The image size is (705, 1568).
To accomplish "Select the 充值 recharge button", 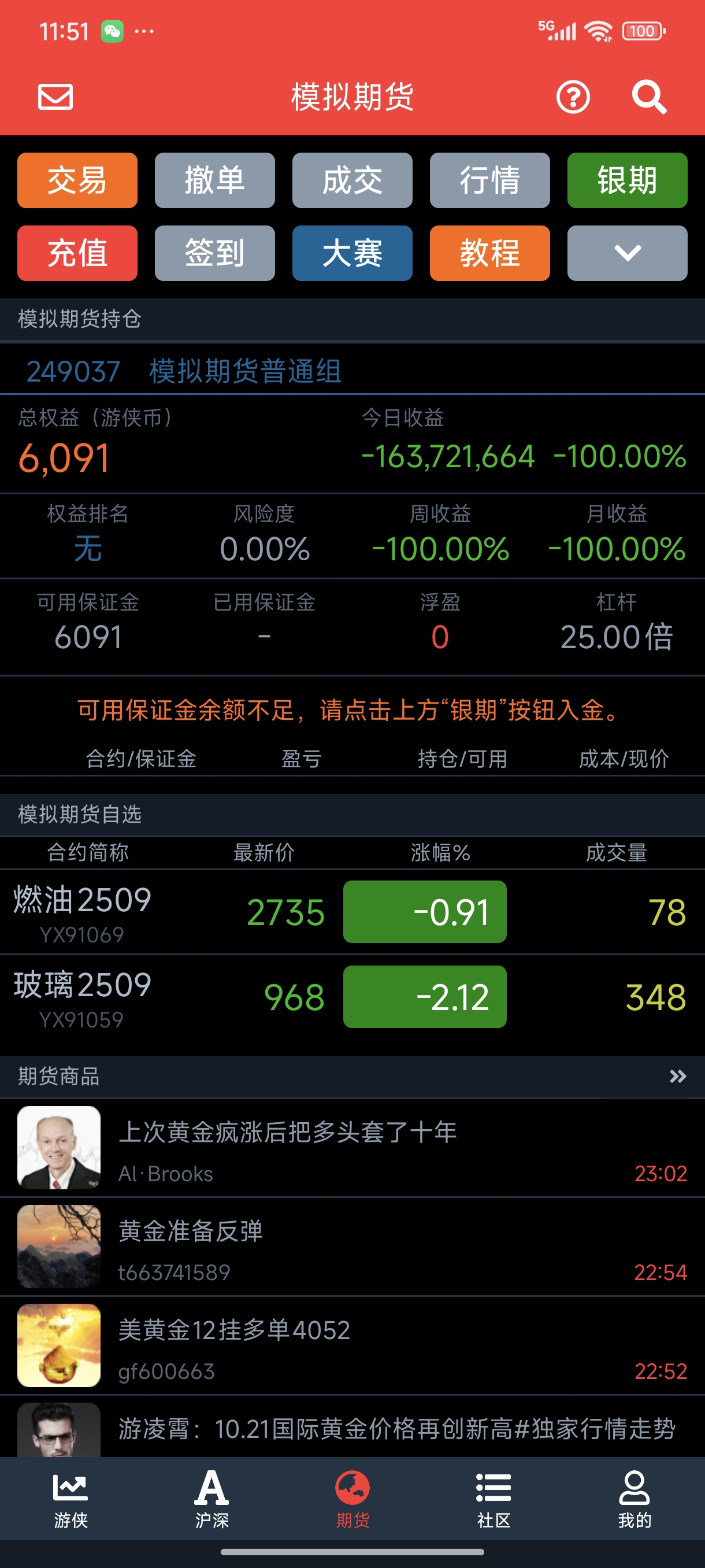I will pos(77,253).
